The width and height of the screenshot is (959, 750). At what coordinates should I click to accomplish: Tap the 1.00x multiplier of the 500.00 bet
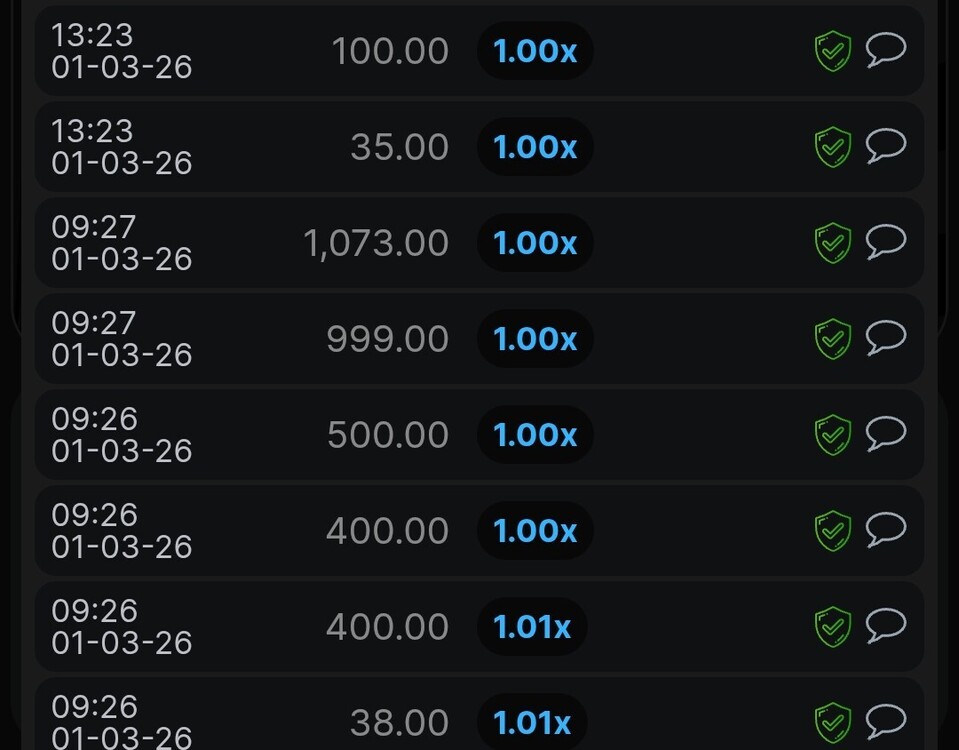[x=535, y=436]
